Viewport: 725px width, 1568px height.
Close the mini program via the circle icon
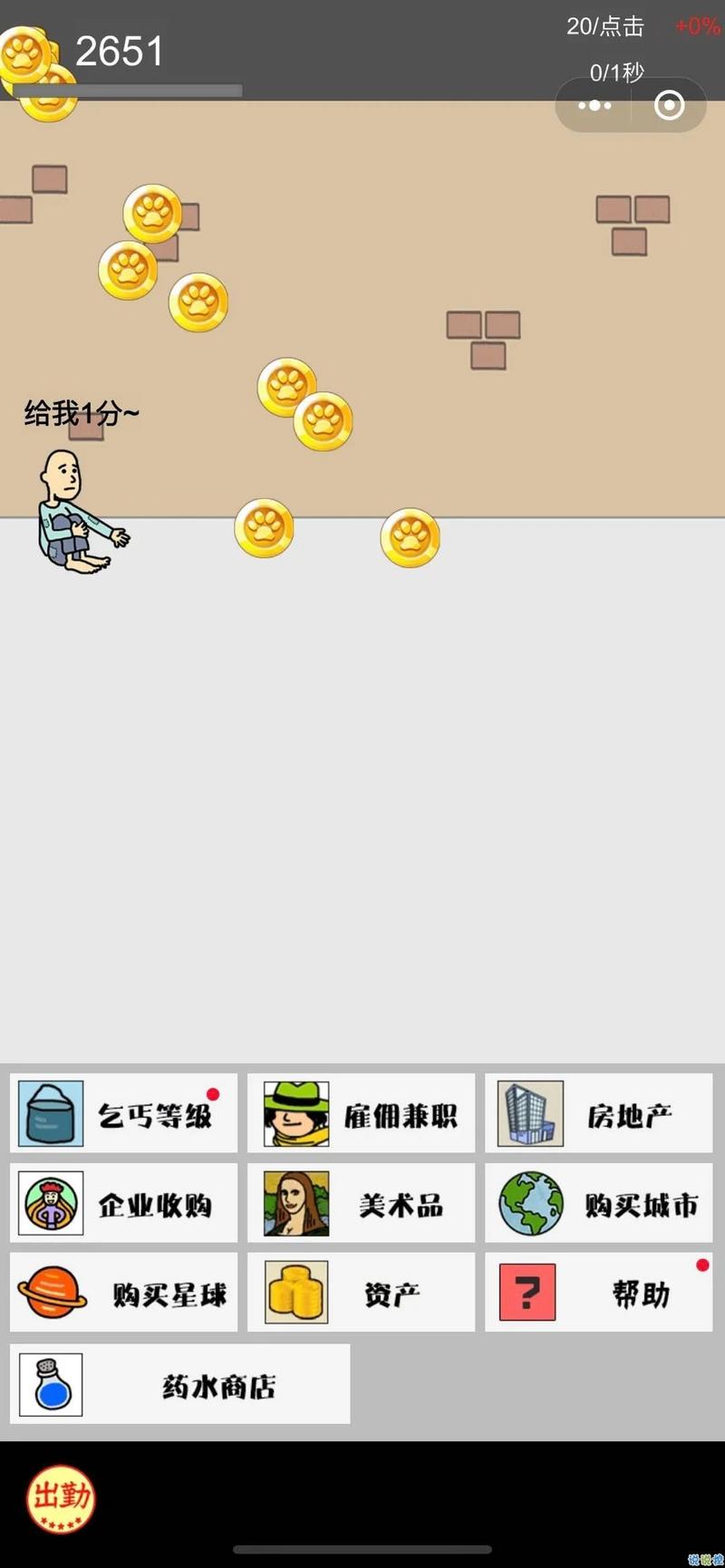[669, 106]
